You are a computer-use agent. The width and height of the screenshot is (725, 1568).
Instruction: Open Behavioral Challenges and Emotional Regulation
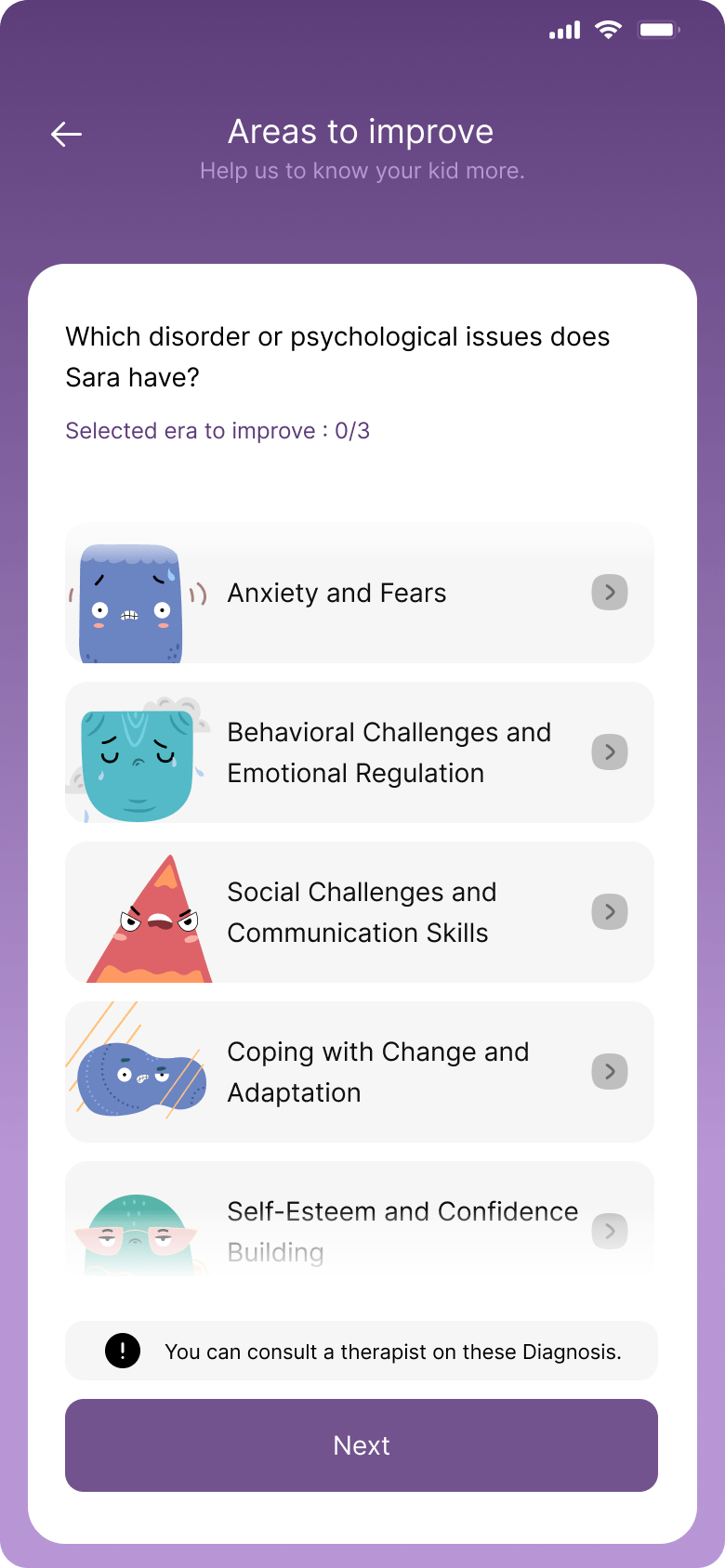(360, 752)
